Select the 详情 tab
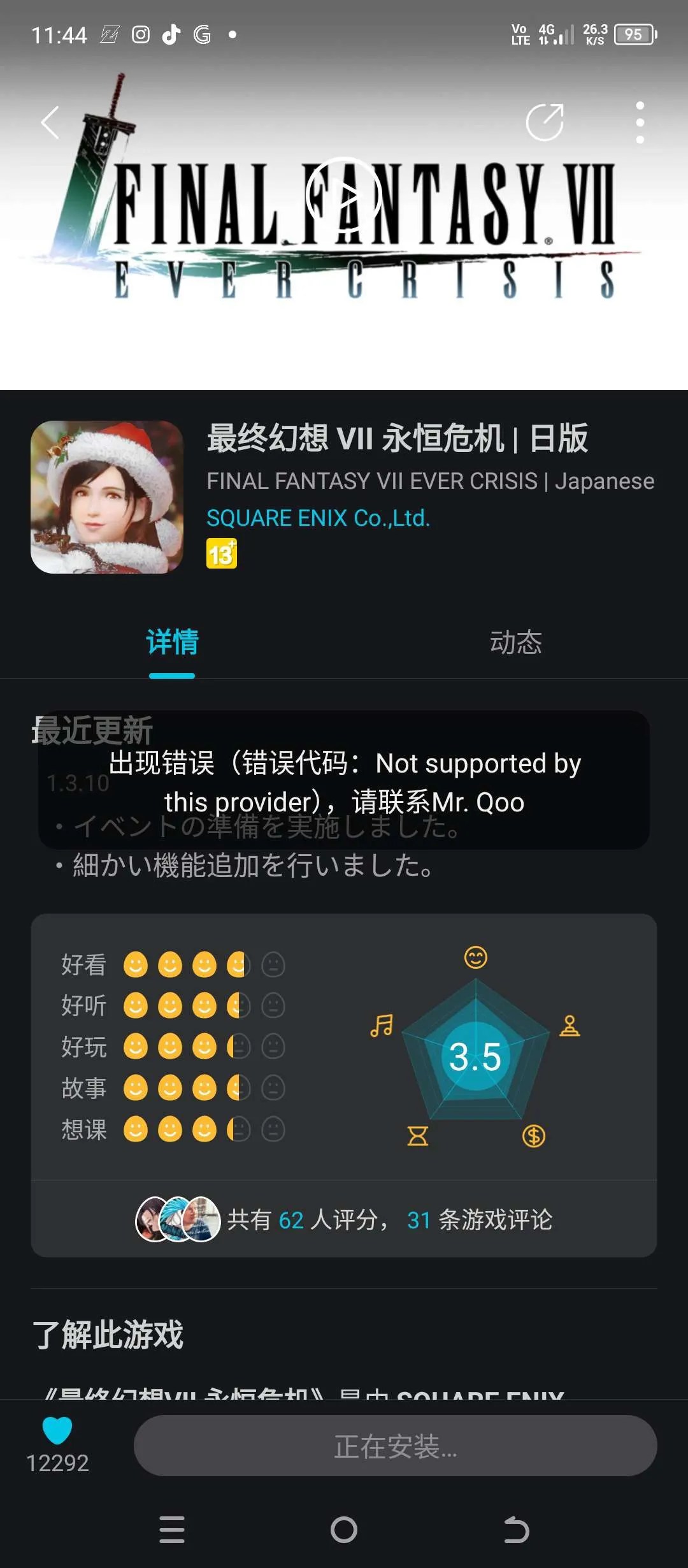Image resolution: width=688 pixels, height=1568 pixels. click(x=172, y=642)
